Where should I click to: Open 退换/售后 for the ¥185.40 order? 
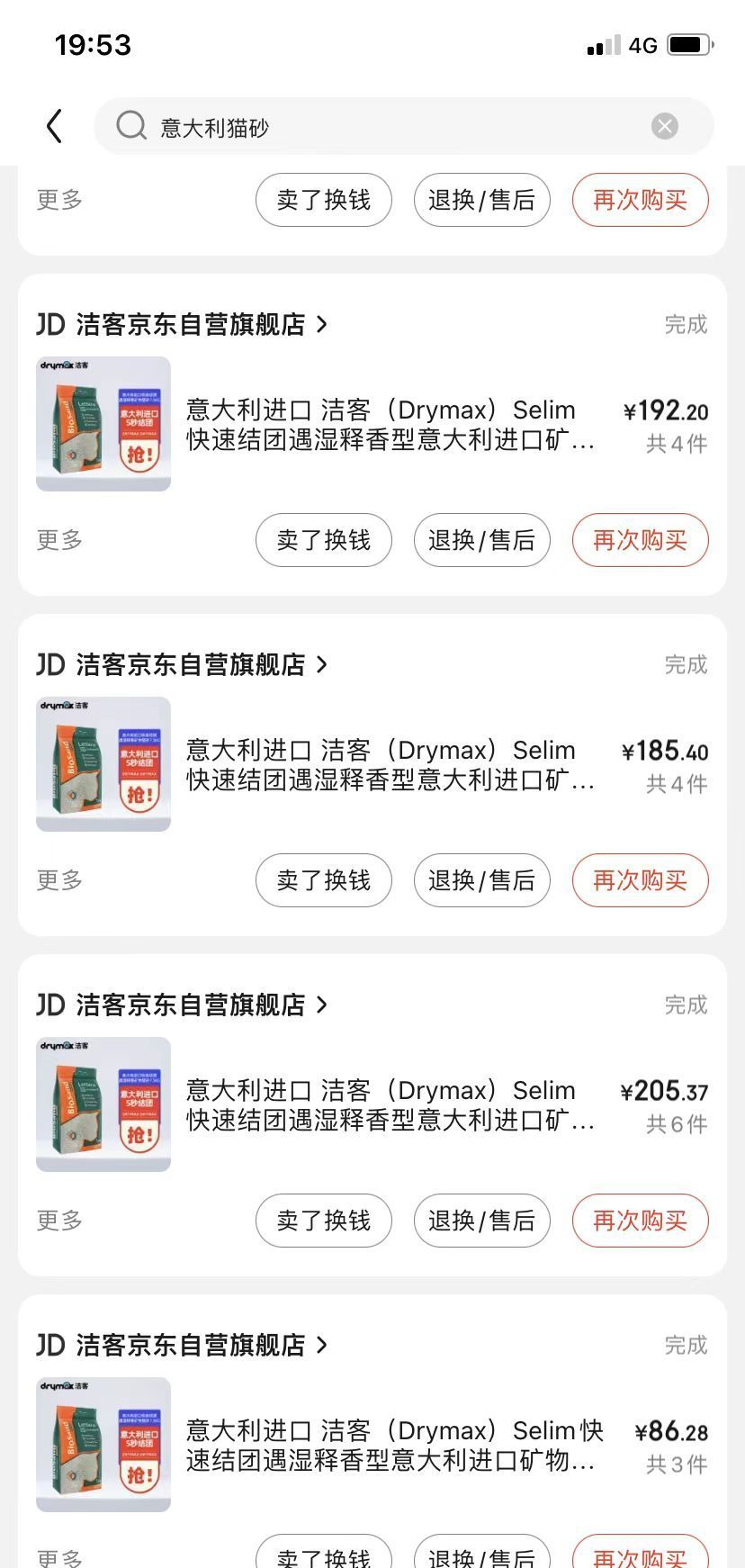[x=481, y=880]
